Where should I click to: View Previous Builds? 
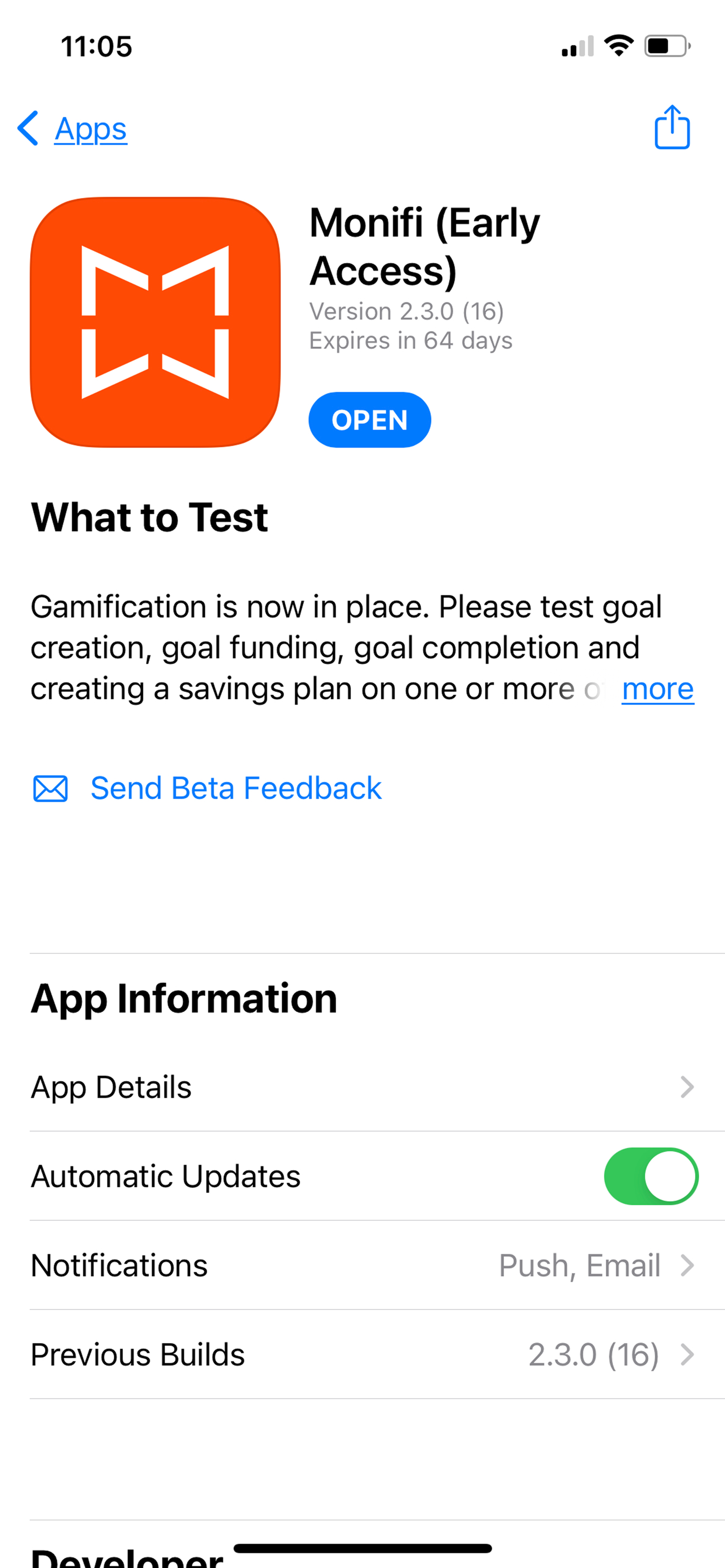pos(362,1354)
